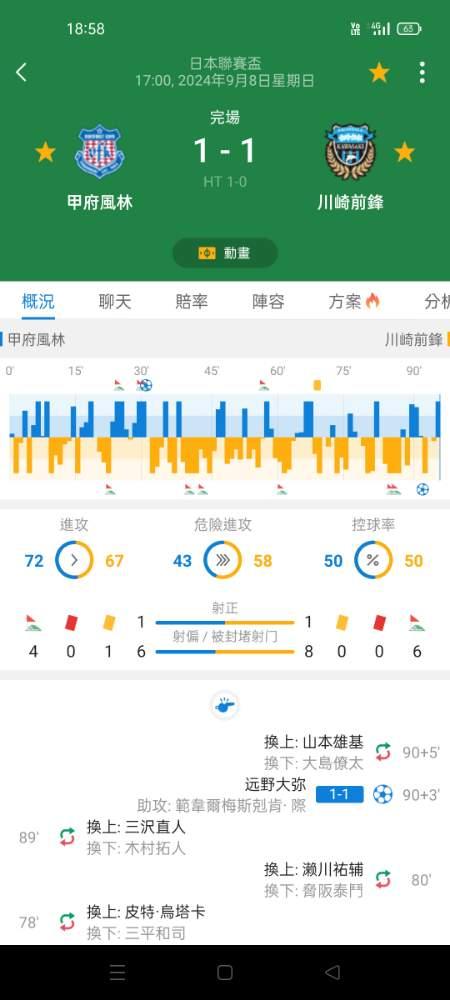This screenshot has height=1000, width=450.
Task: Switch to the 聊天 tab
Action: (115, 301)
